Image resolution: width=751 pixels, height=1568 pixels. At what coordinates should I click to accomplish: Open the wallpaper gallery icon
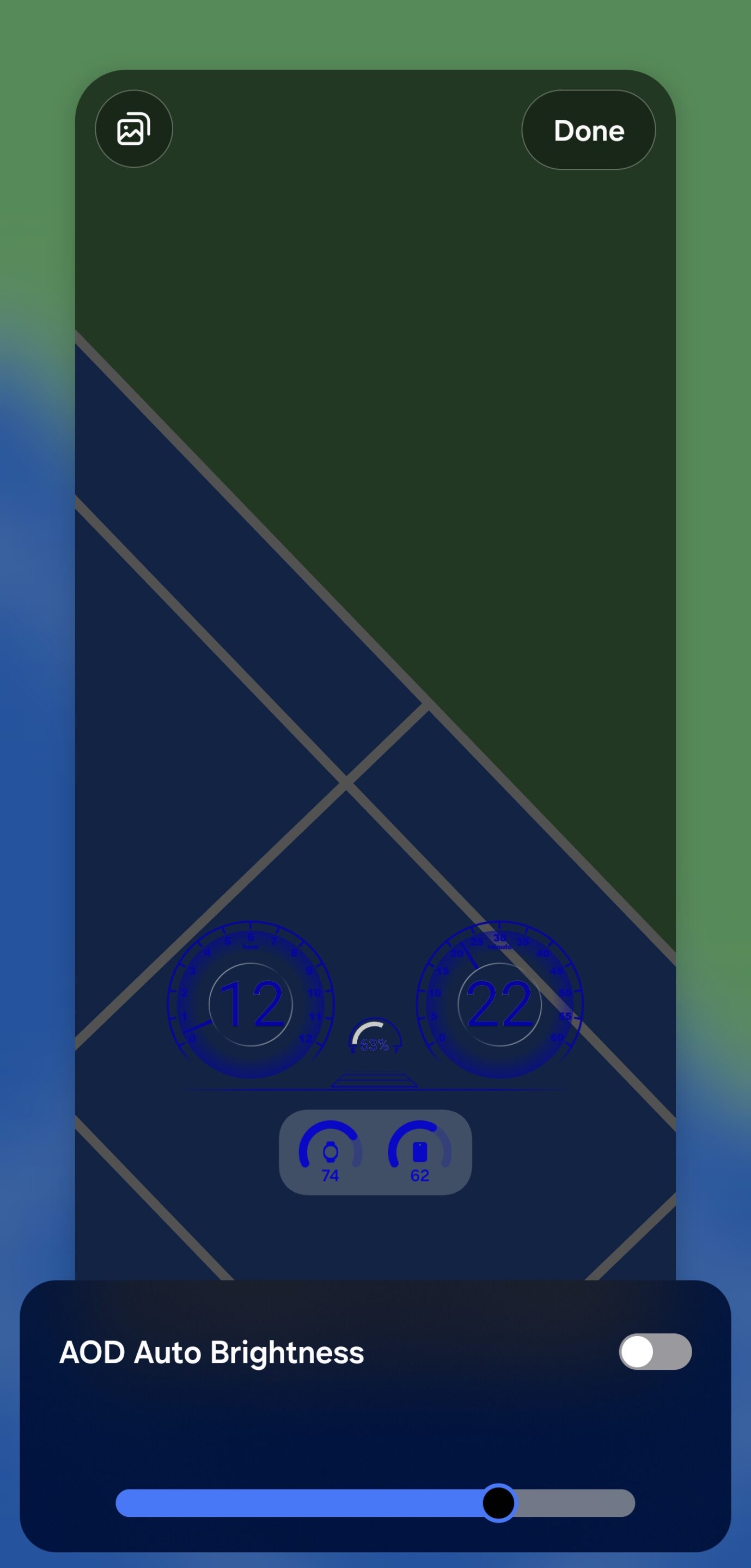click(x=133, y=129)
